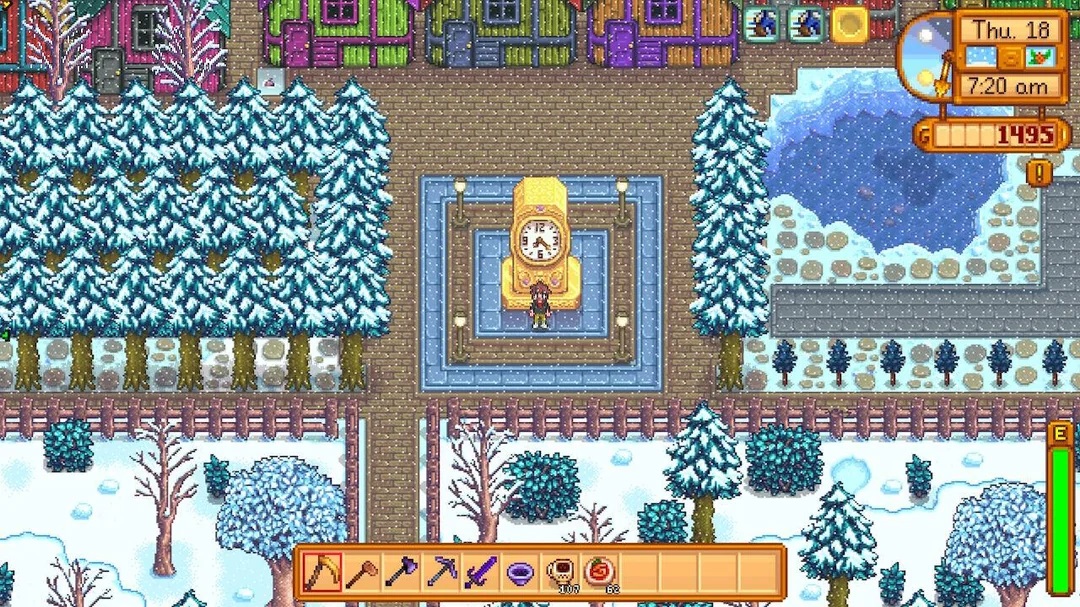This screenshot has height=607, width=1080.
Task: Equip the axe from the toolbar
Action: coord(400,573)
